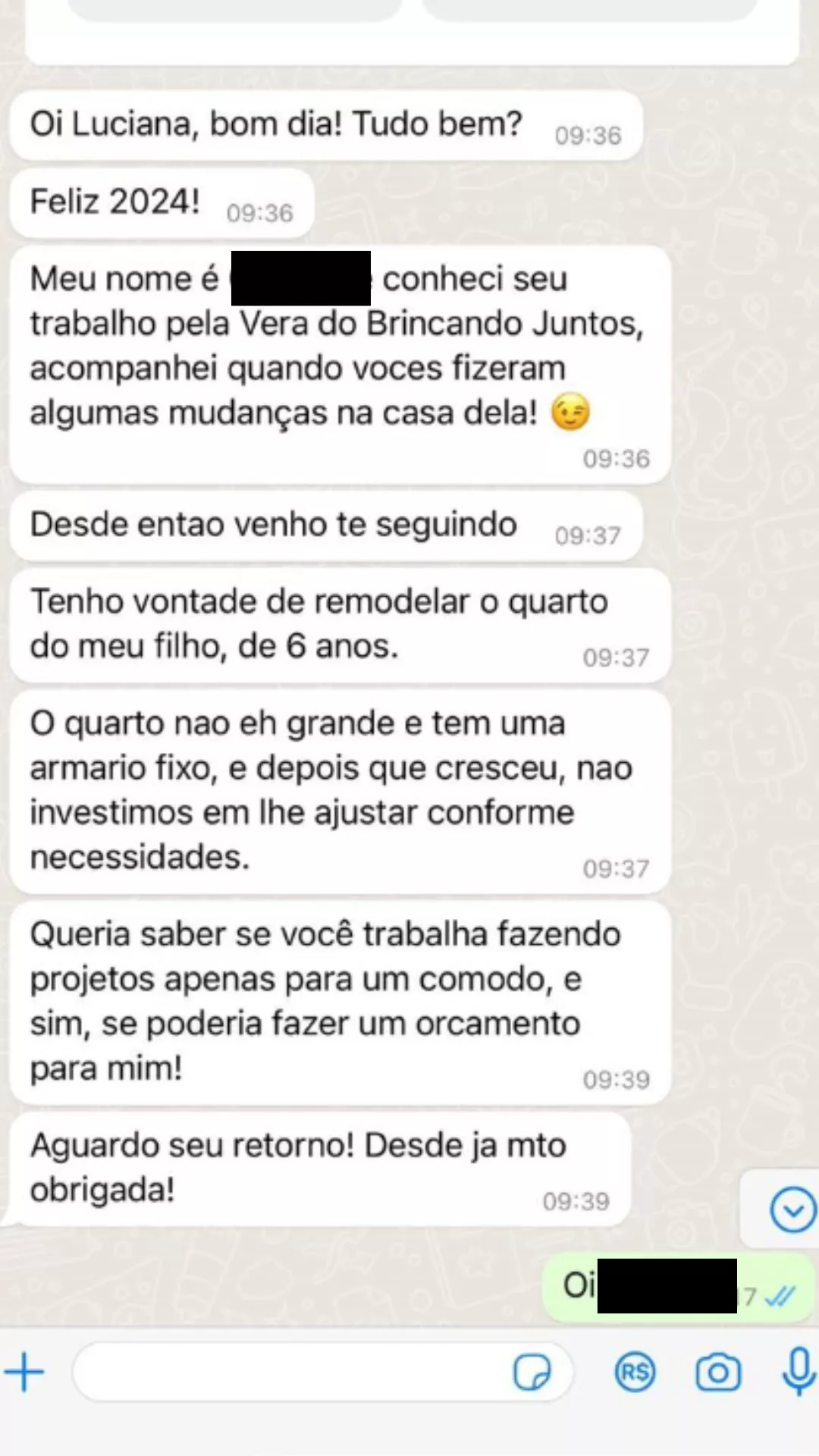This screenshot has height=1456, width=819.
Task: Open the R$ payment icon
Action: tap(635, 1372)
